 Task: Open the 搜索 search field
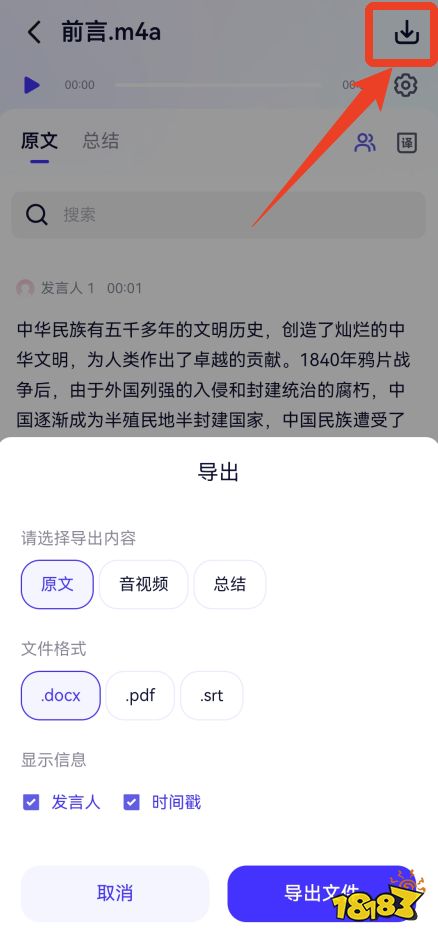(x=218, y=215)
